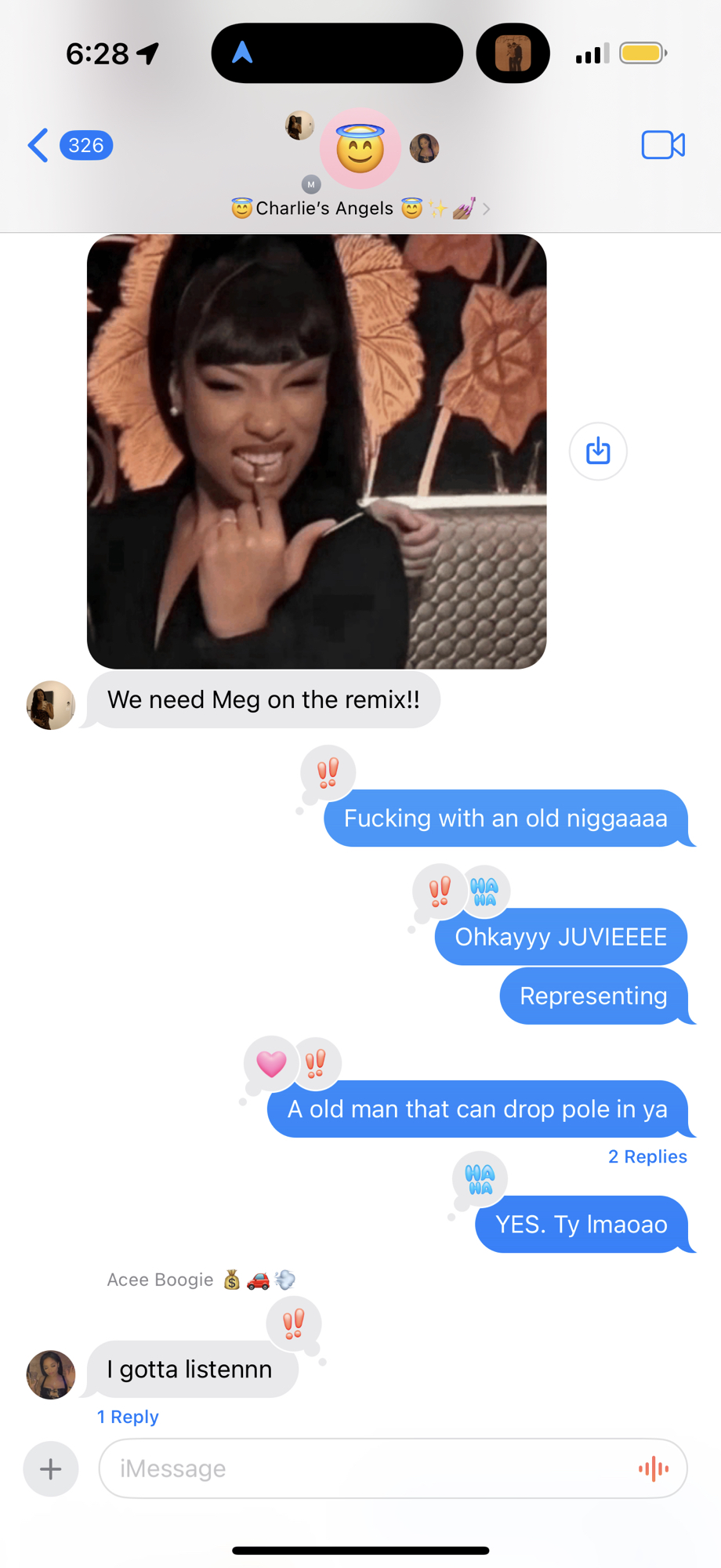
Task: Open the shared GIF in full view
Action: [317, 452]
